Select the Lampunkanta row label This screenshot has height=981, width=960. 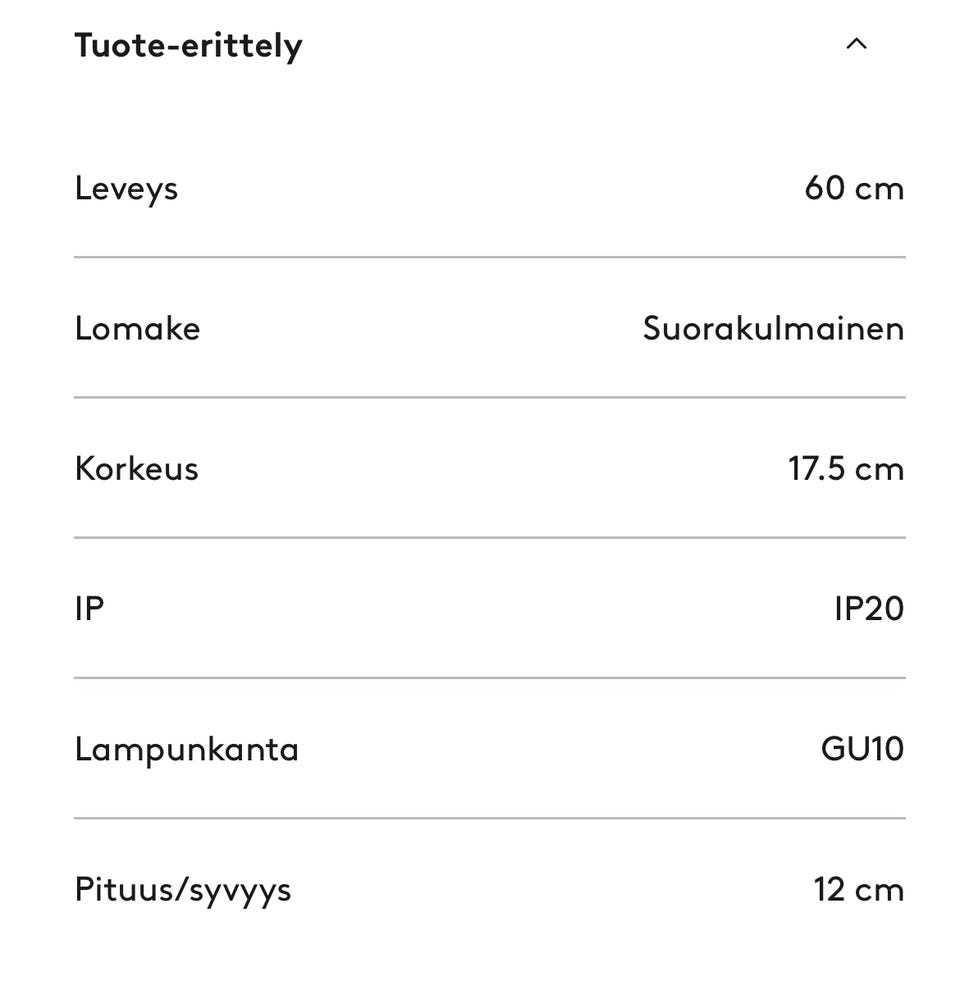(187, 748)
